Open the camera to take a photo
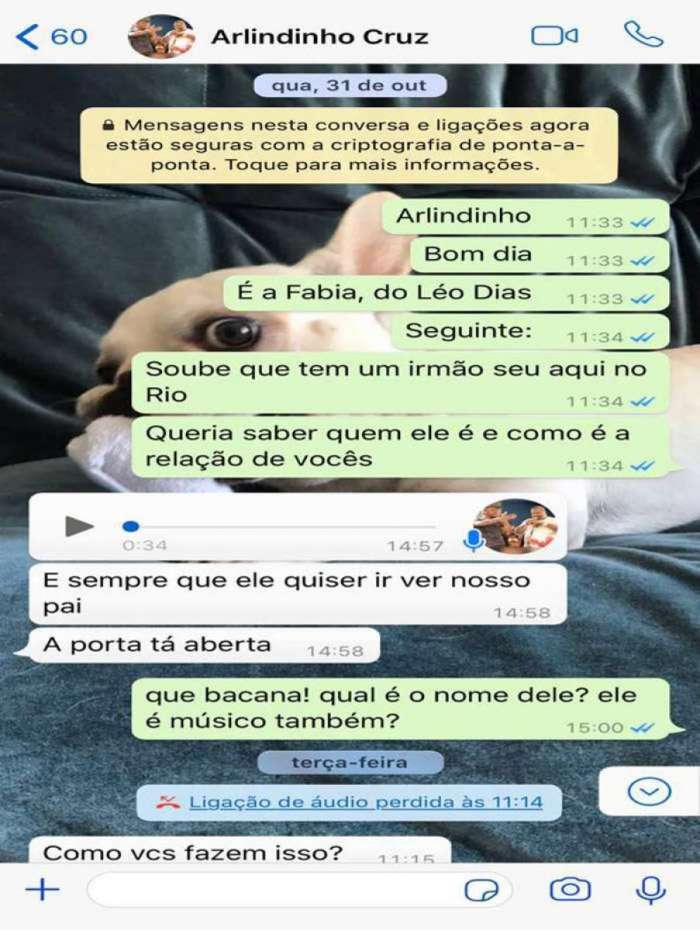700x930 pixels. pos(570,889)
